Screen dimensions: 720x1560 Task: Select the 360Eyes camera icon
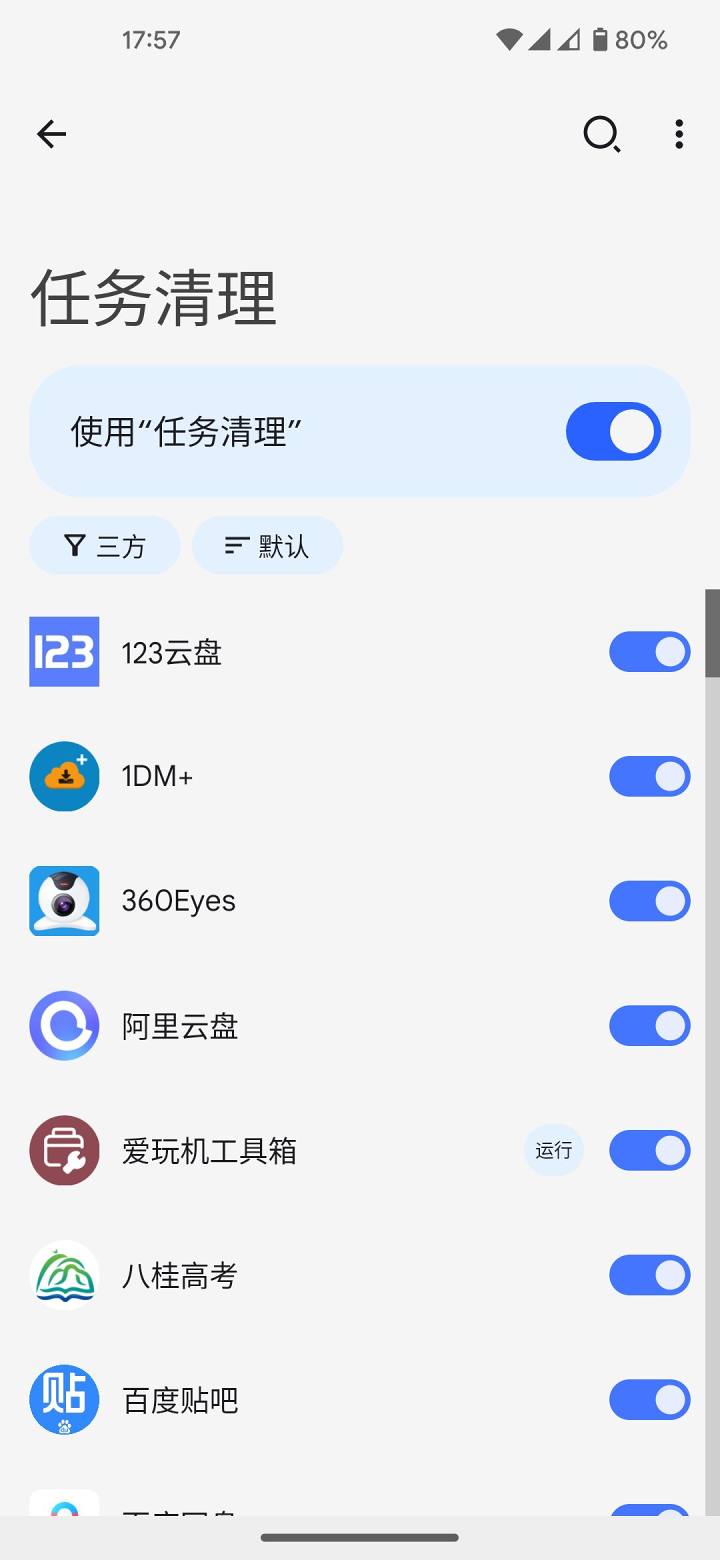pyautogui.click(x=64, y=901)
